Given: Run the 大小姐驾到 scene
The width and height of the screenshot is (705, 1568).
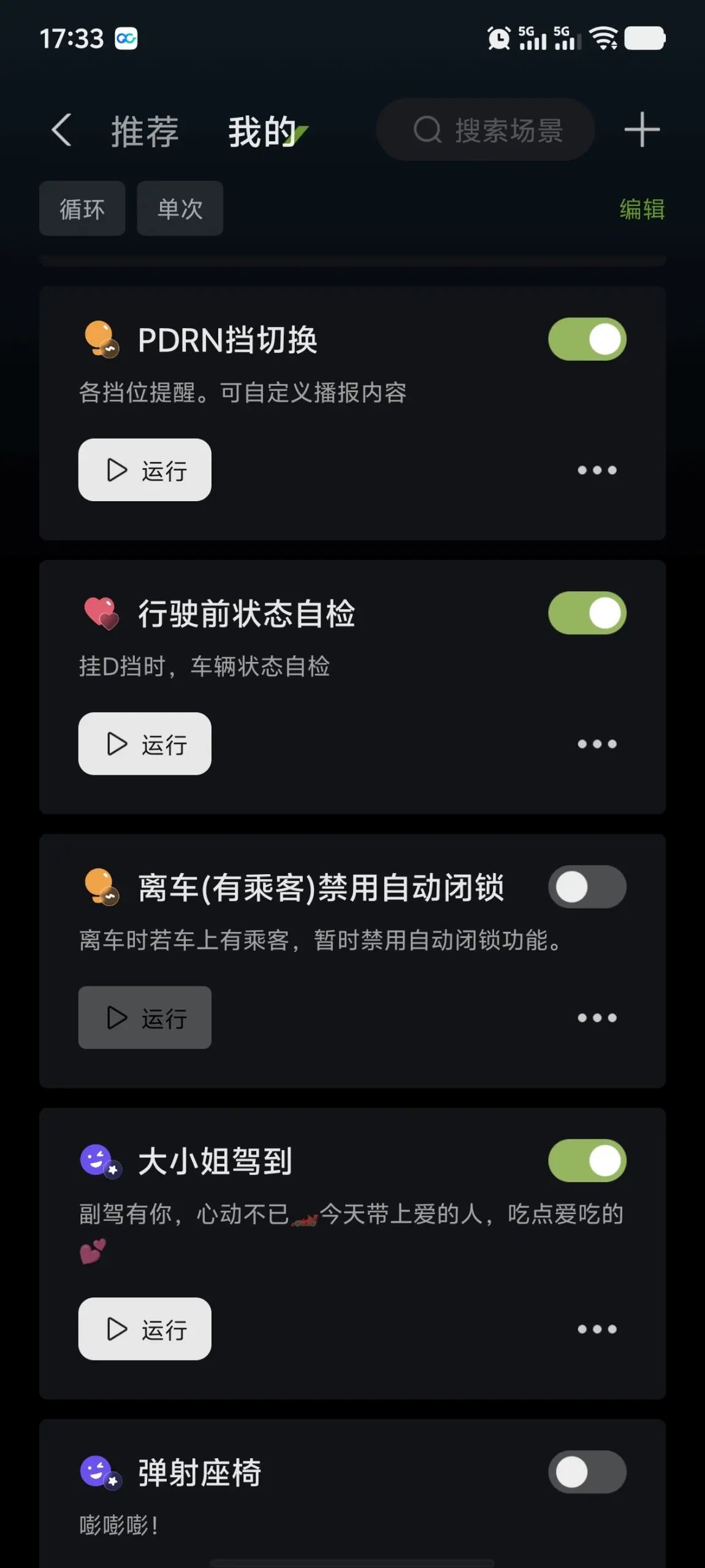Looking at the screenshot, I should [x=145, y=1329].
